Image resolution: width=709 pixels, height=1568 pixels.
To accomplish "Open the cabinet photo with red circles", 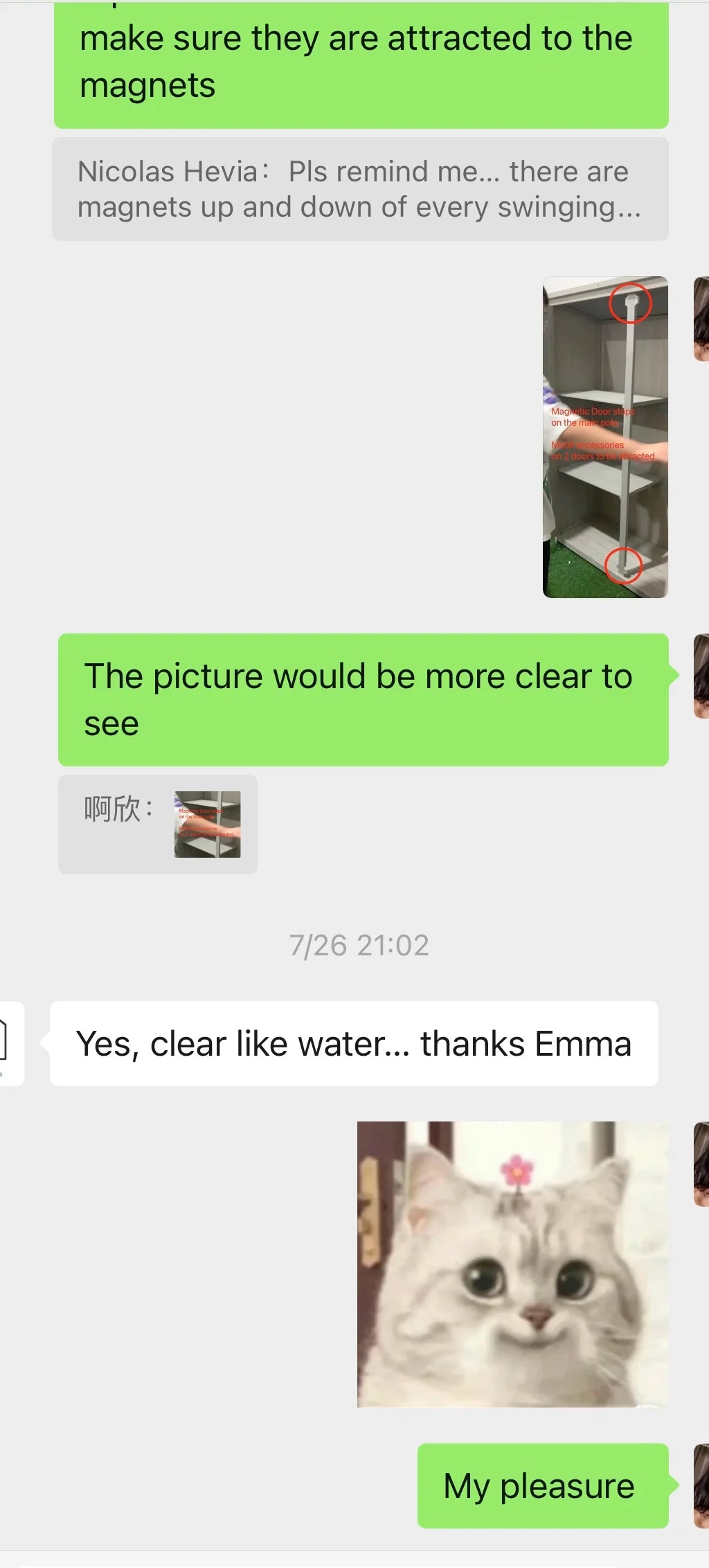I will point(605,437).
